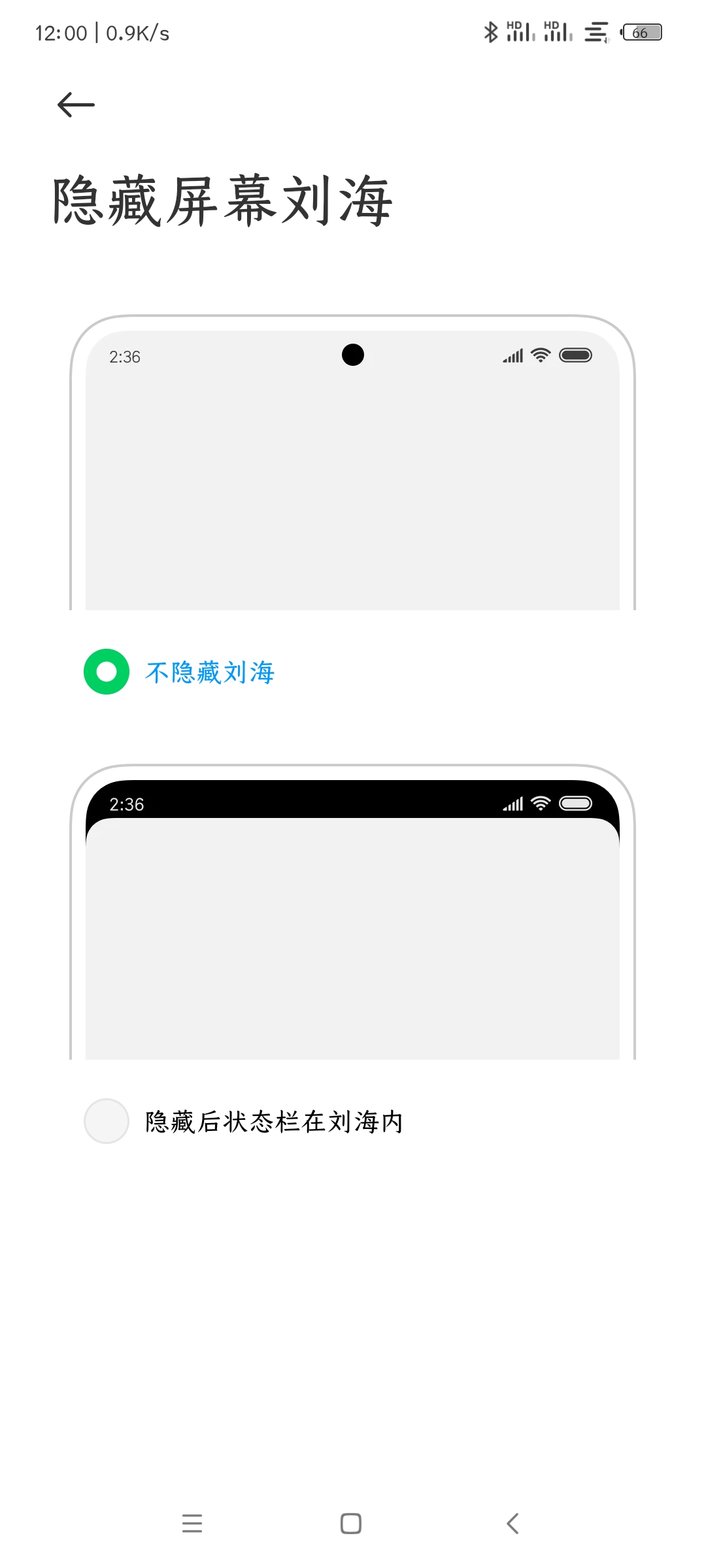706x1568 pixels.
Task: Select the 不隐藏刘海 radio option
Action: coord(107,672)
